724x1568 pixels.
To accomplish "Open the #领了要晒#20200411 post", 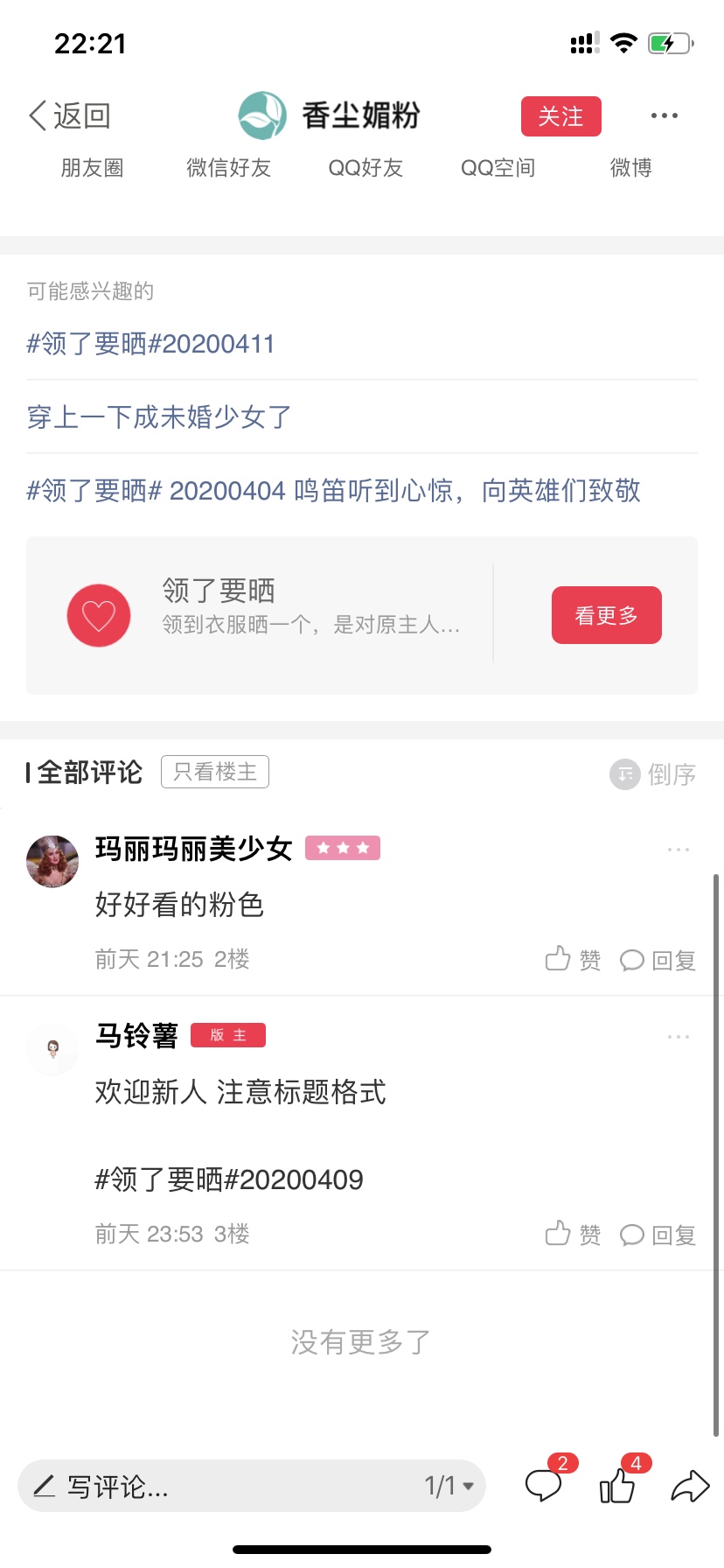I will (150, 343).
